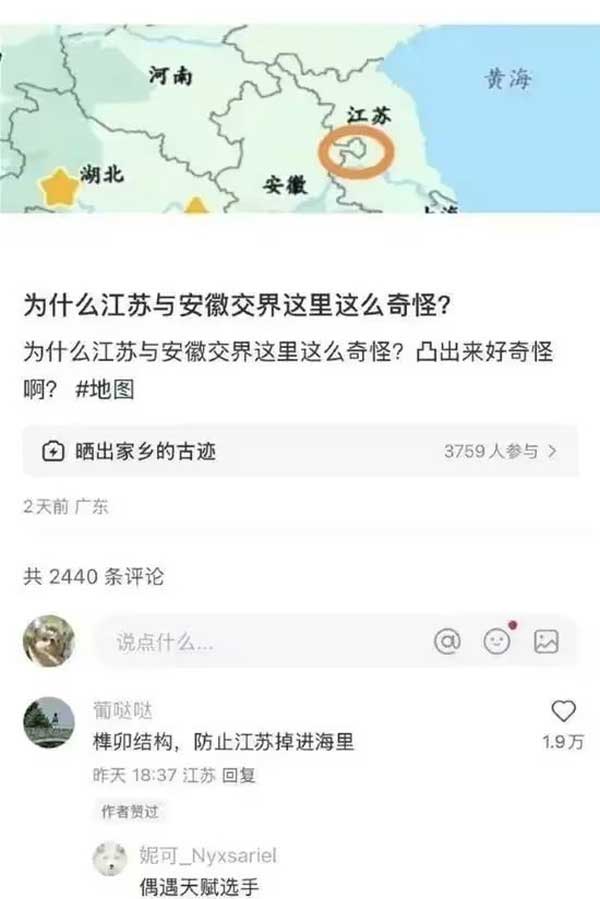
Task: Like 葡哒哒's comment
Action: 564,712
